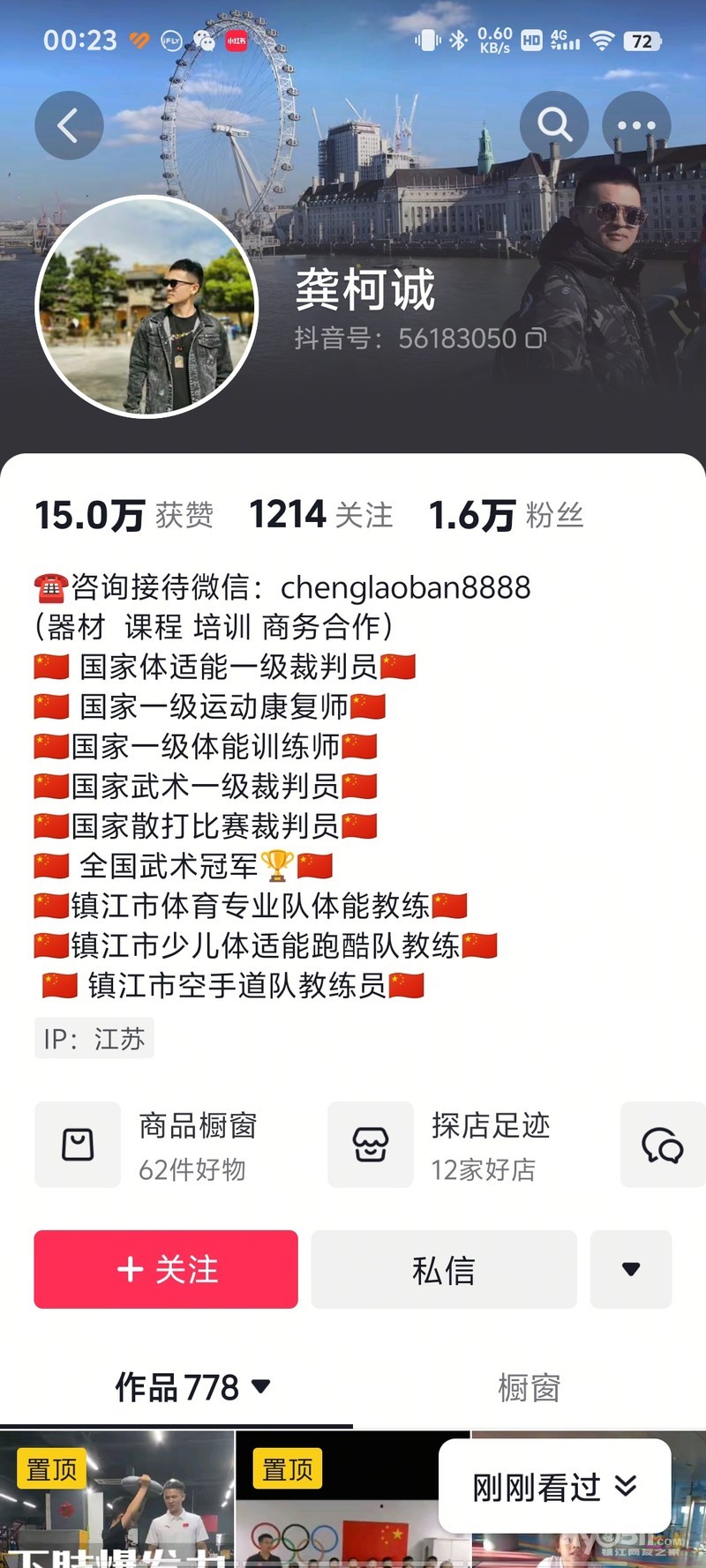Switch to the 橱窗 tab
Screen dimensions: 706x1568
[529, 1387]
